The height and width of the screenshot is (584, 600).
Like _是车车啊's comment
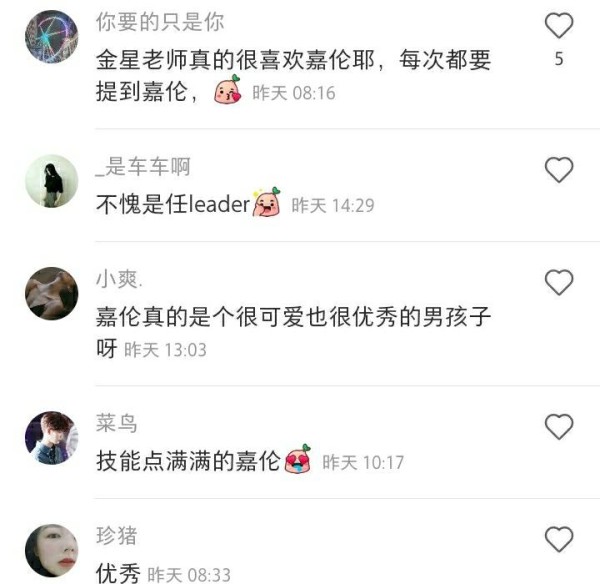pos(558,170)
